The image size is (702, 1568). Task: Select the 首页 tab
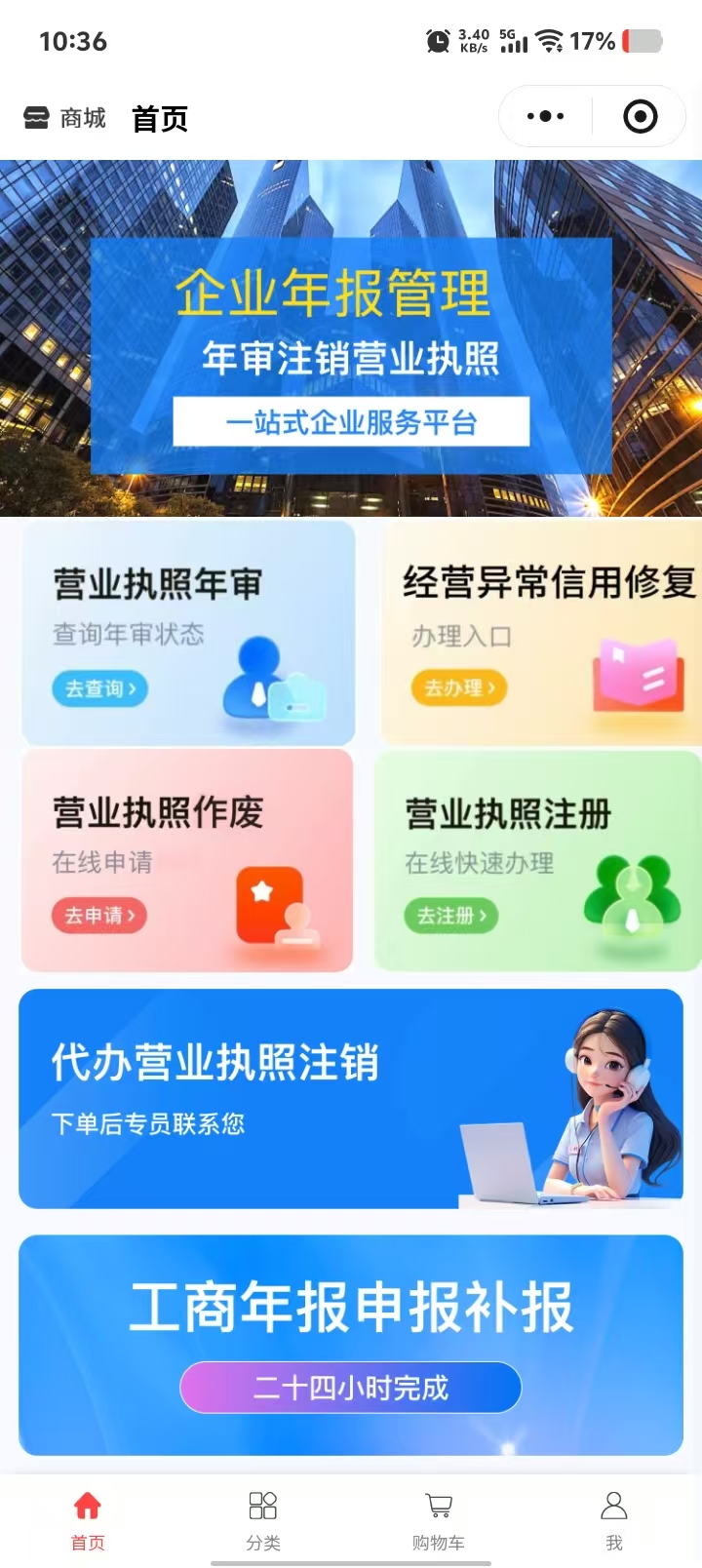coord(88,1519)
